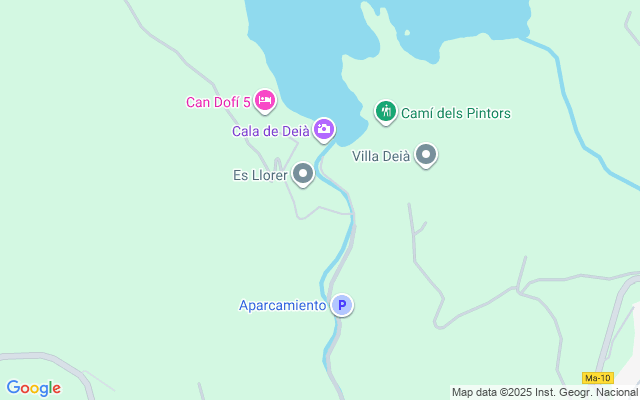Screen dimensions: 640x400
Task: Open the Google logo link
Action: pyautogui.click(x=33, y=388)
